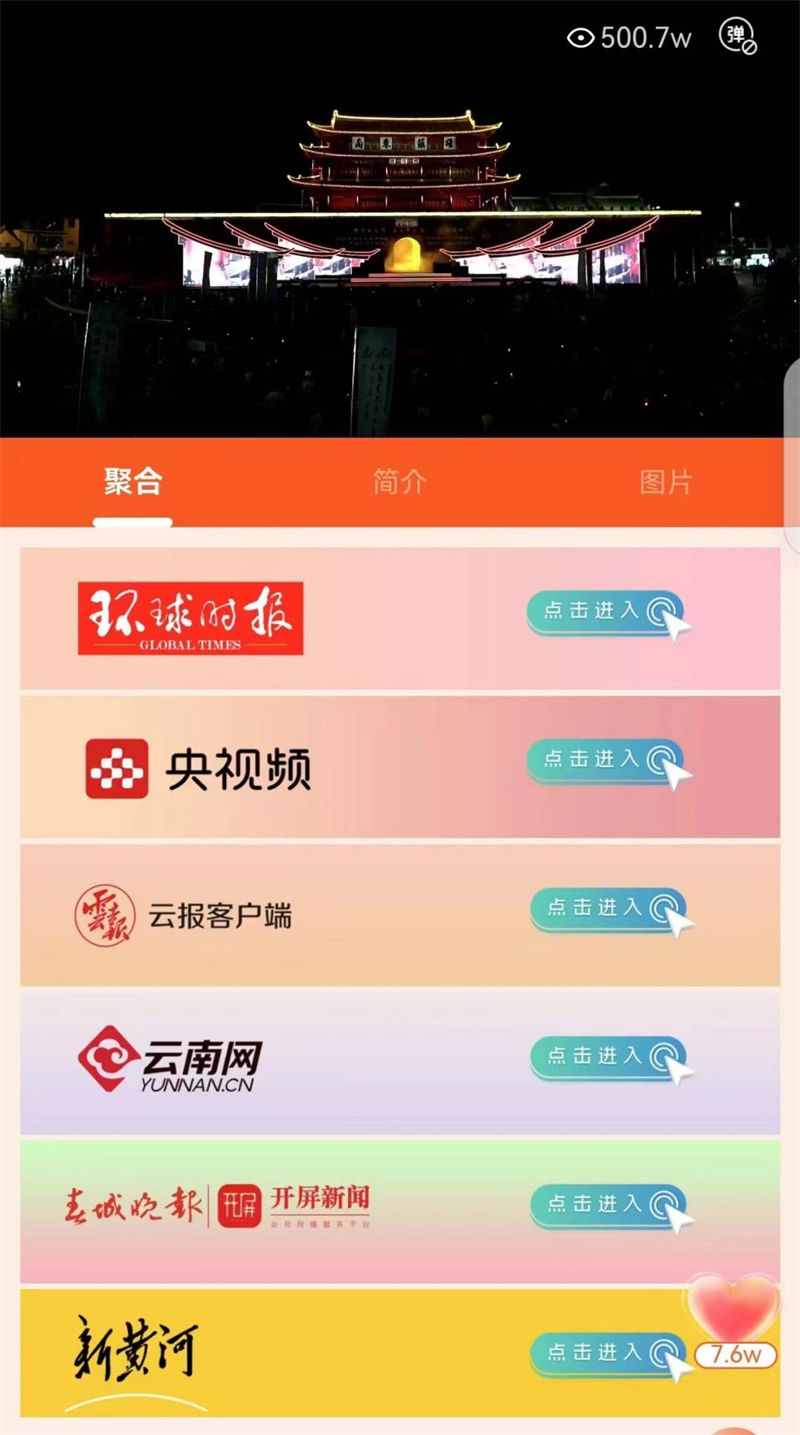
Task: Open the 图片 tab
Action: [666, 482]
